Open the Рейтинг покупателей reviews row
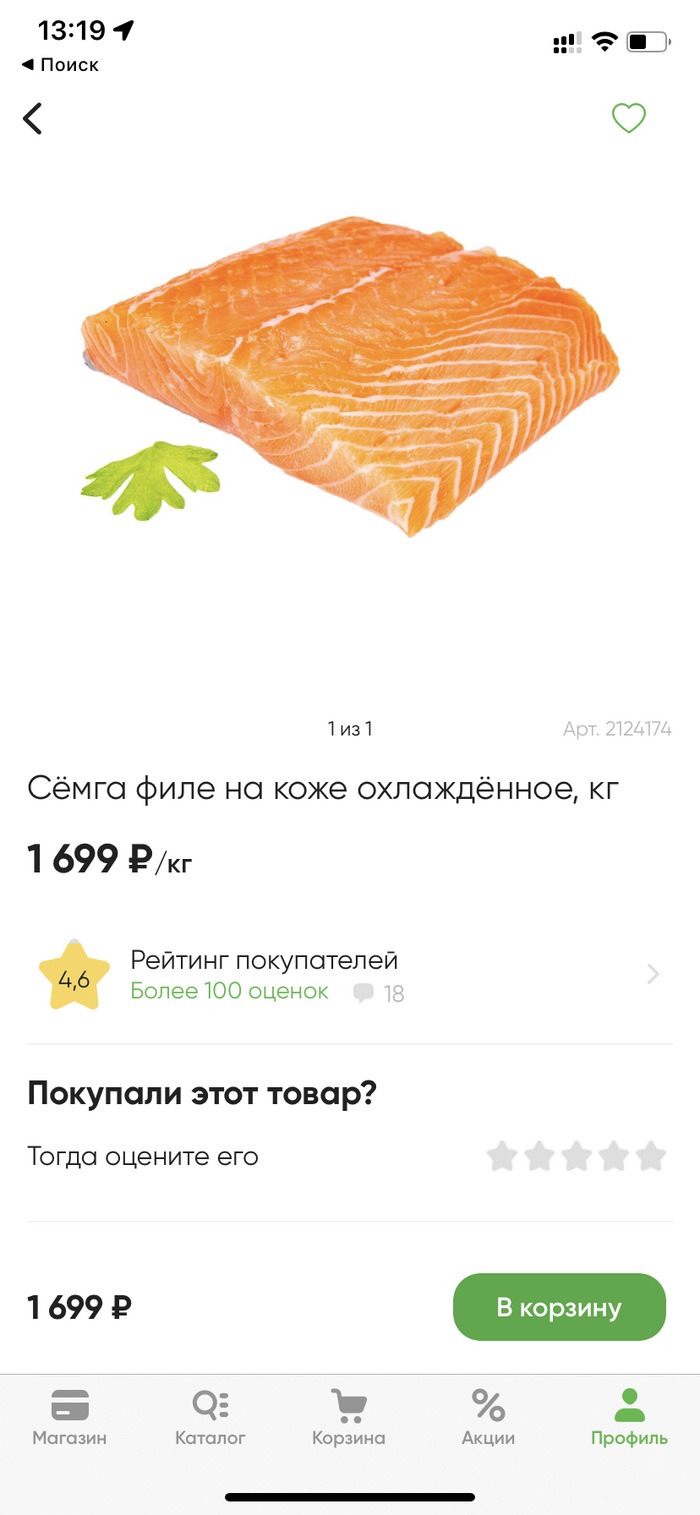Screen dimensions: 700x1515 click(350, 975)
